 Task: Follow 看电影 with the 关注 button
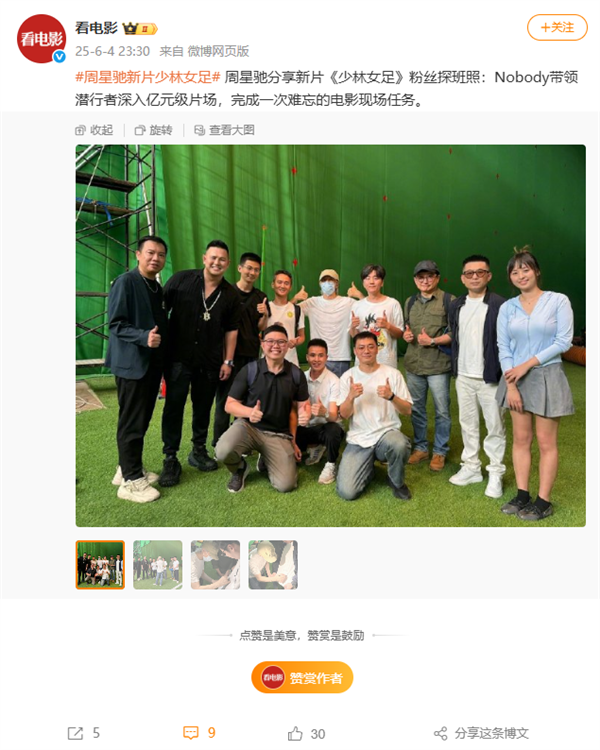click(x=557, y=28)
